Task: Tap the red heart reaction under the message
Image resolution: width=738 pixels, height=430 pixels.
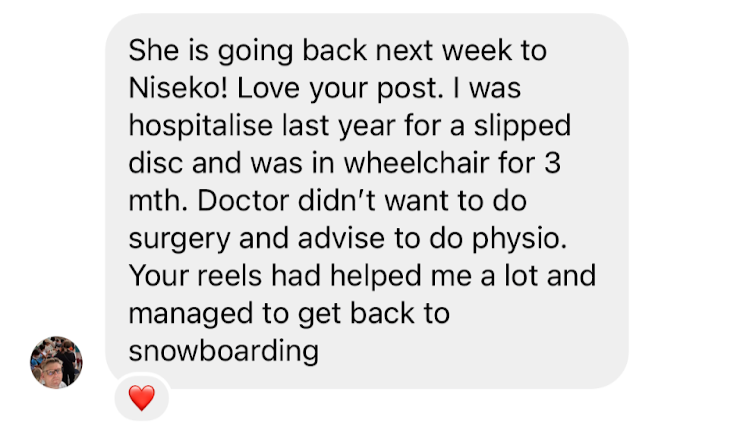Action: click(143, 398)
